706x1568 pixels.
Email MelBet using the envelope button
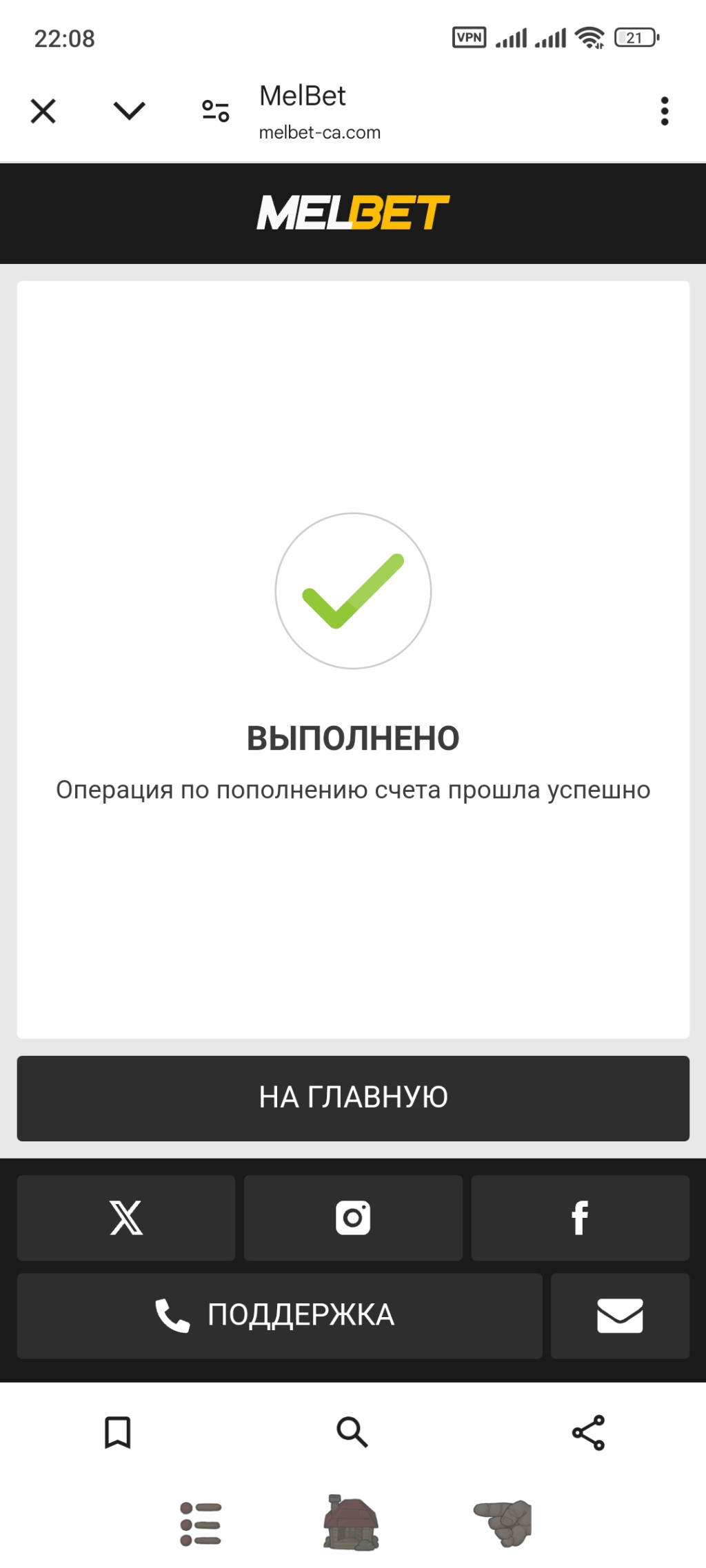[x=620, y=1316]
